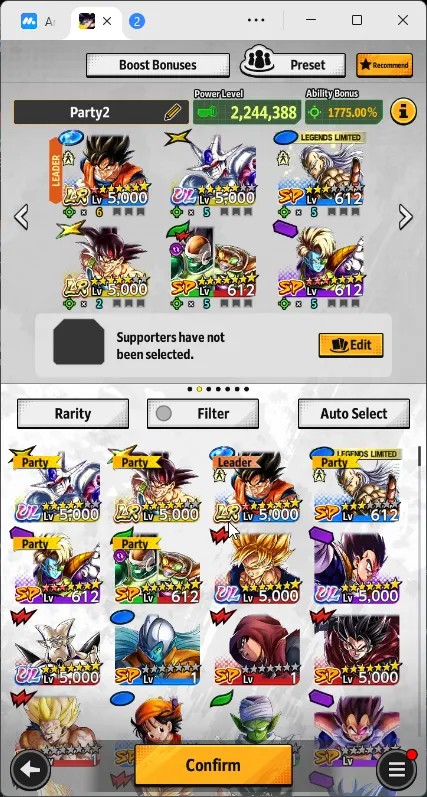427x797 pixels.
Task: Edit the supporters selection
Action: [351, 345]
